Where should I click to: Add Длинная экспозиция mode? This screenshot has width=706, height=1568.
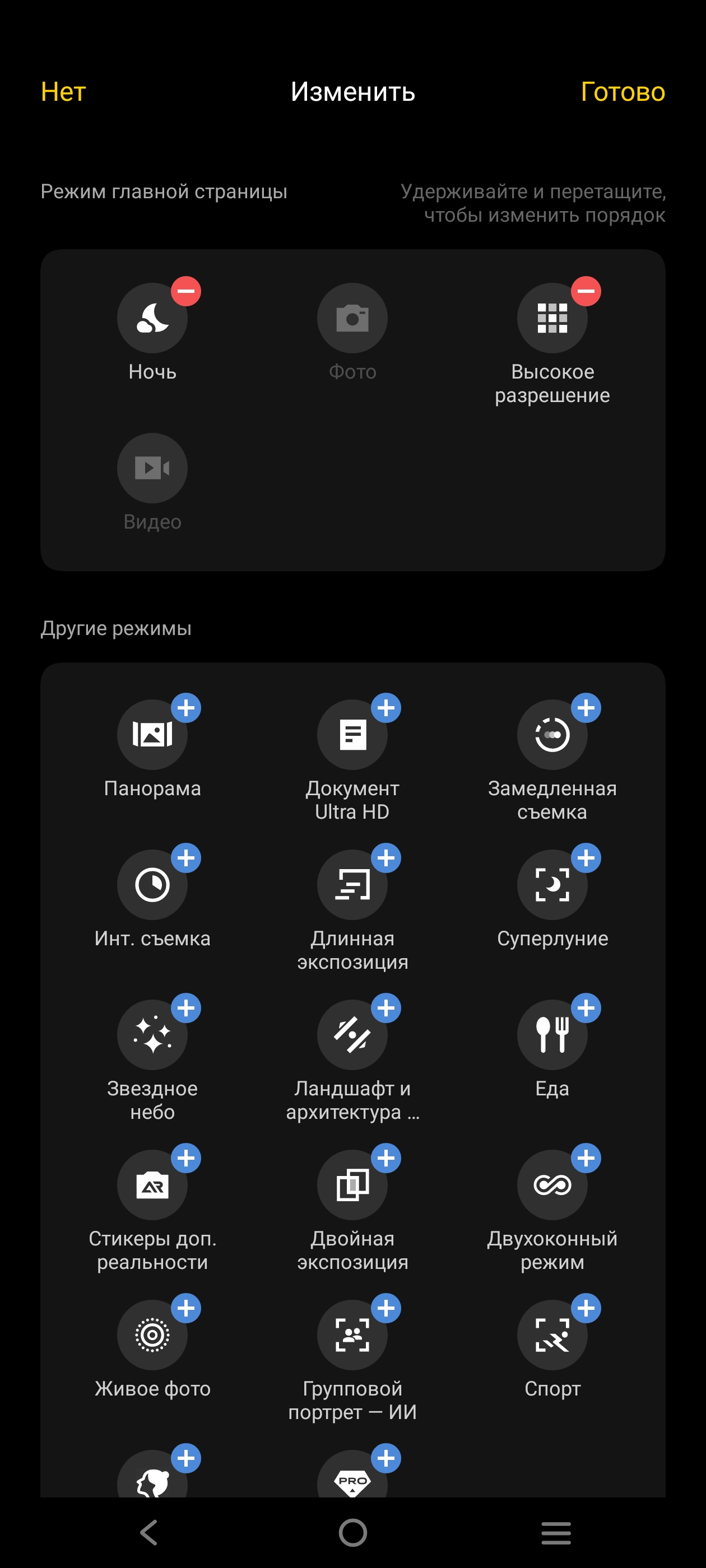click(x=385, y=858)
